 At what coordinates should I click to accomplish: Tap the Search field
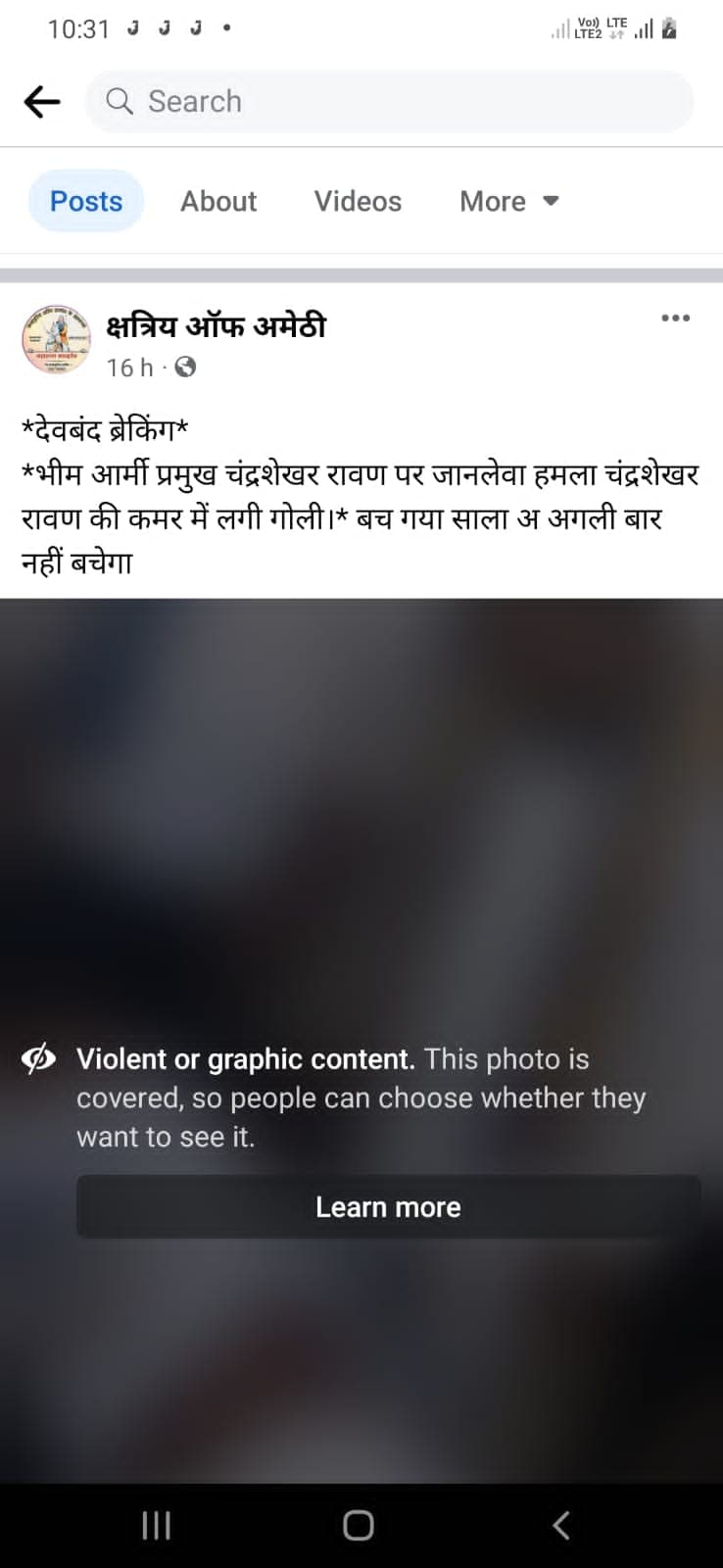[x=389, y=101]
